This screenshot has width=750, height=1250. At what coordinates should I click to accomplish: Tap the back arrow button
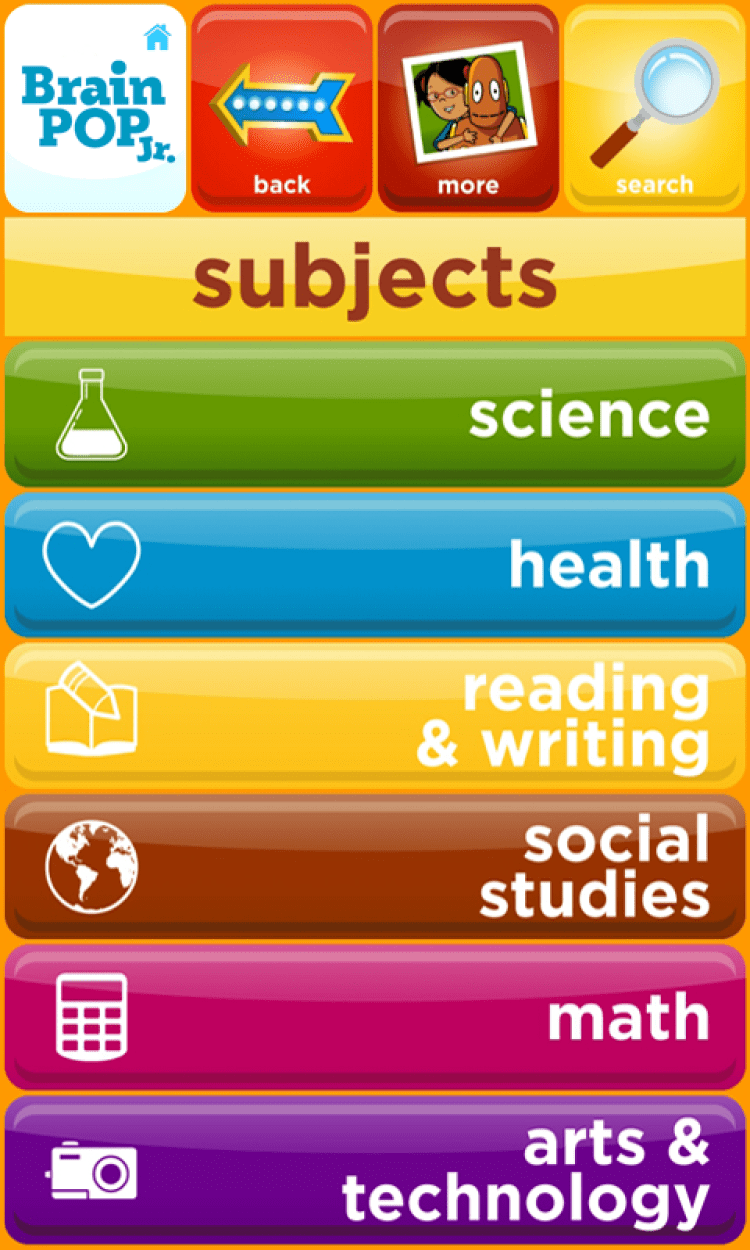(282, 108)
